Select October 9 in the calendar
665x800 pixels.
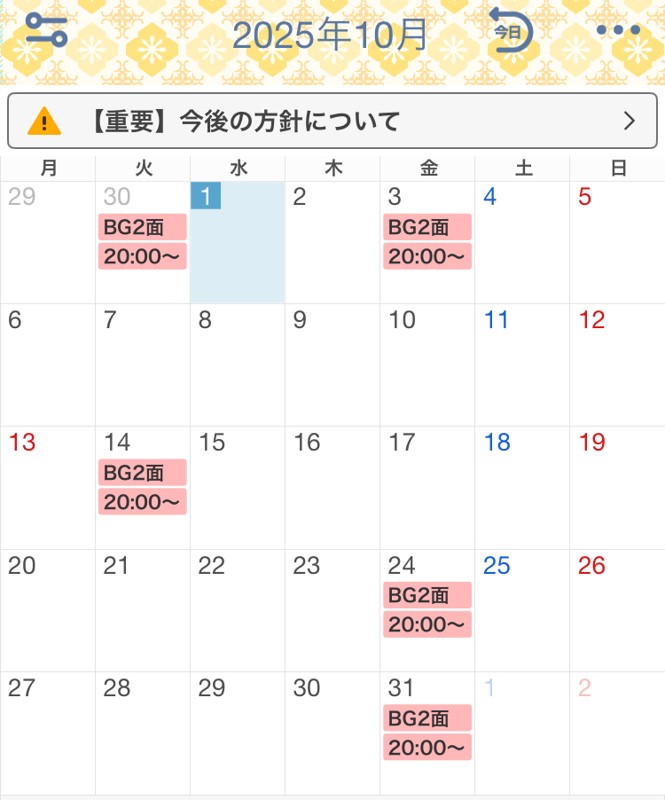pyautogui.click(x=332, y=365)
